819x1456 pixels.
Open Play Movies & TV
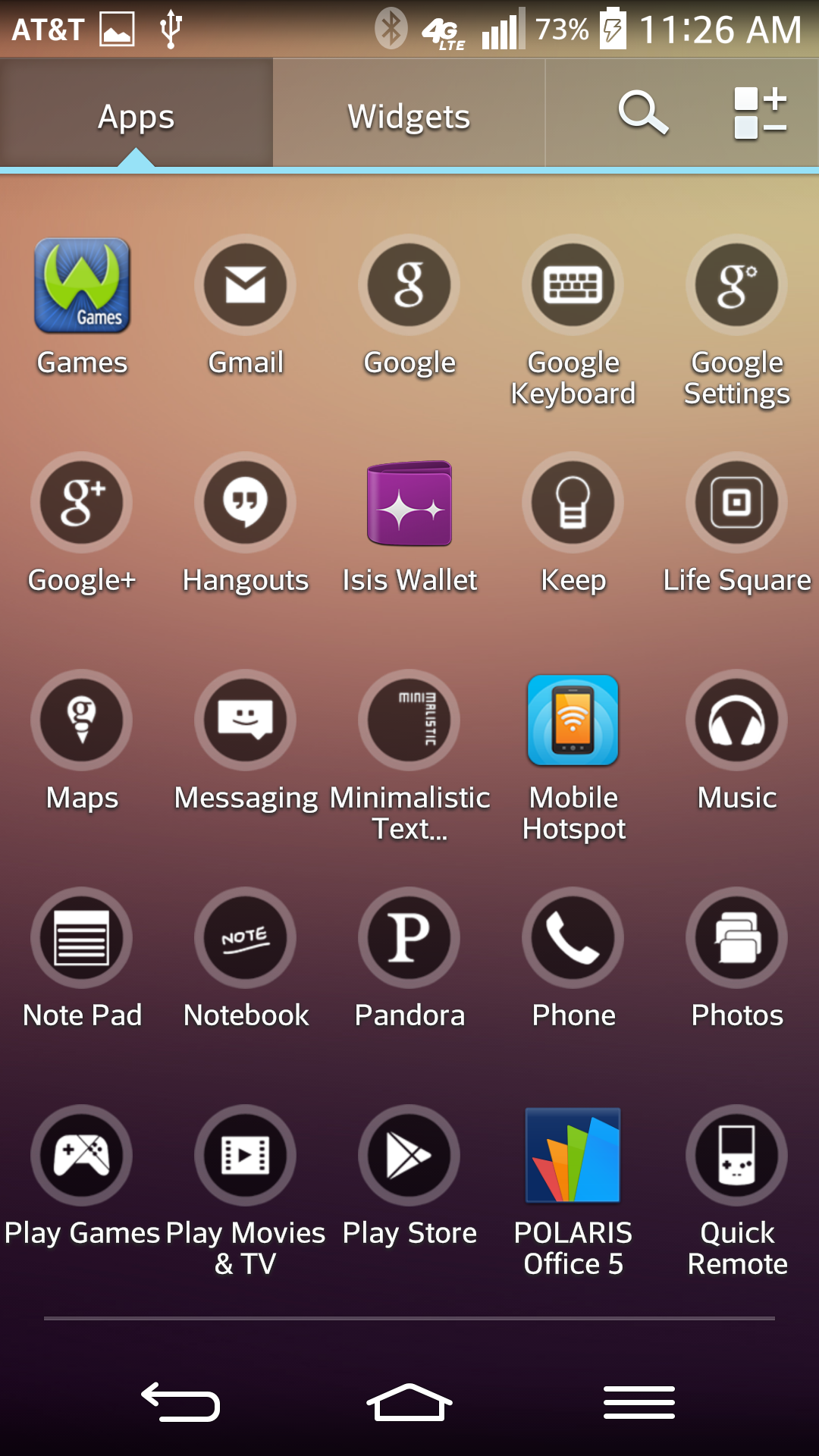tap(244, 1155)
